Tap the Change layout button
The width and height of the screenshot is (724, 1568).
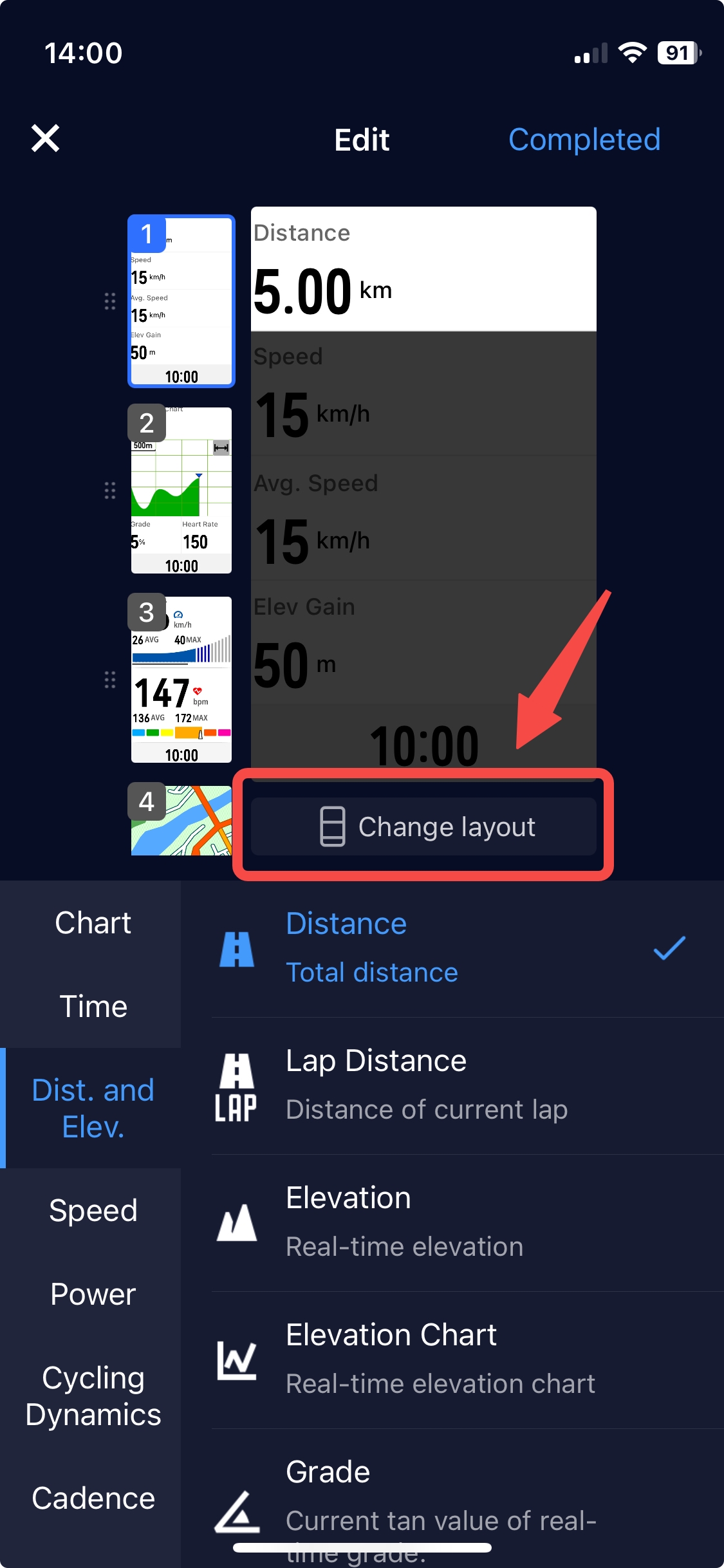423,826
